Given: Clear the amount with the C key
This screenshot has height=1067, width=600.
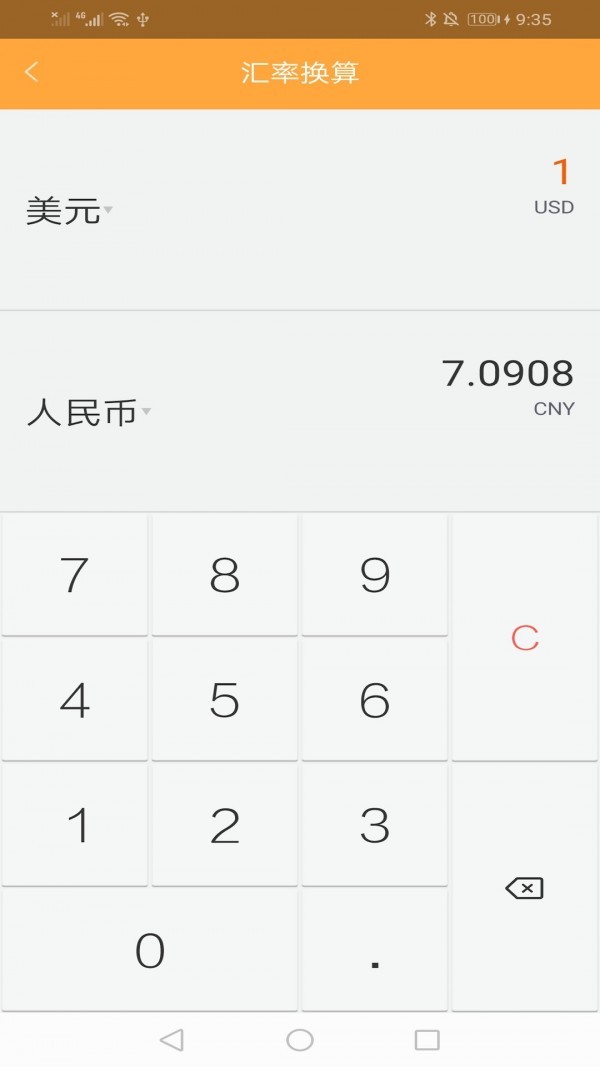Looking at the screenshot, I should click(525, 638).
